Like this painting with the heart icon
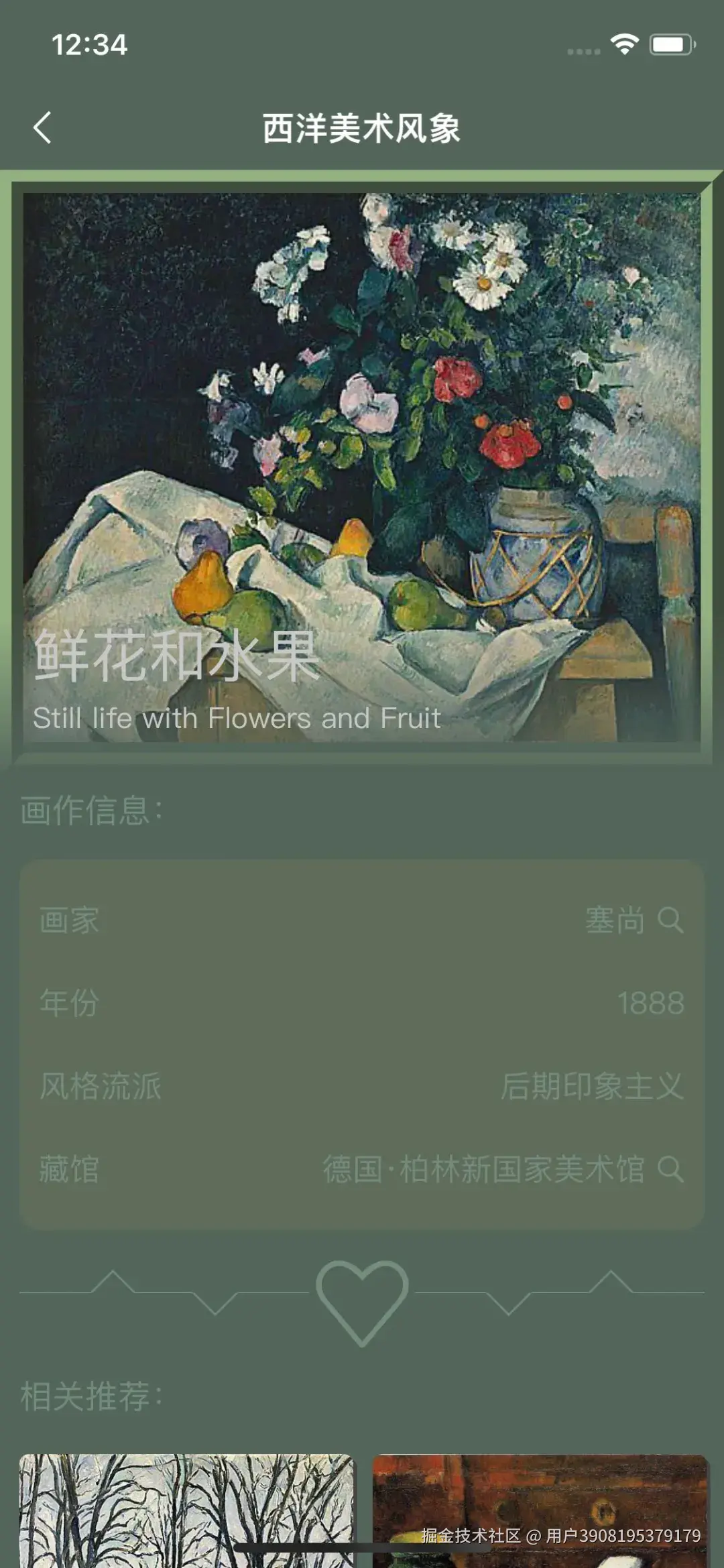Screen dimensions: 724x1568 click(362, 1301)
